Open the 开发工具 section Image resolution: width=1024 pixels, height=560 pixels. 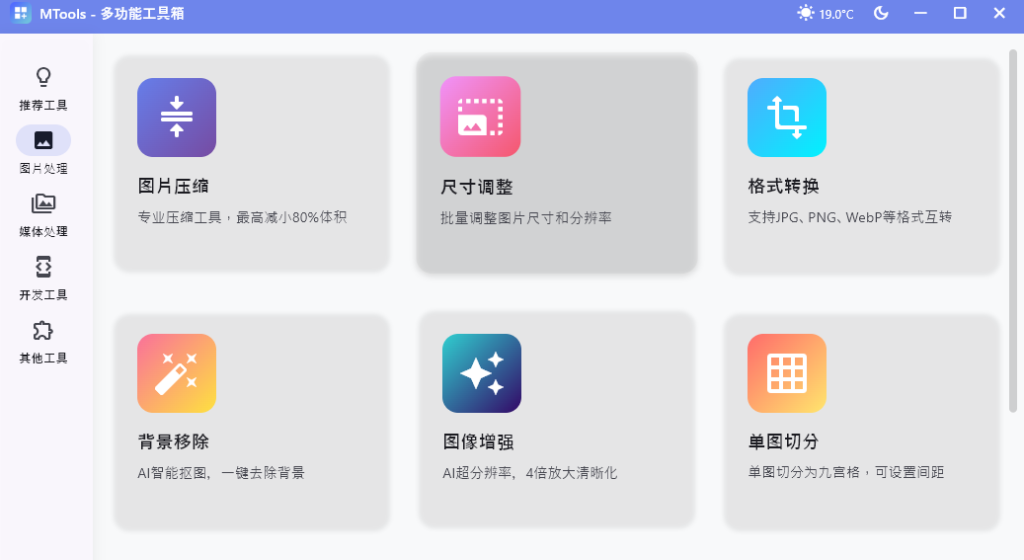click(x=43, y=278)
